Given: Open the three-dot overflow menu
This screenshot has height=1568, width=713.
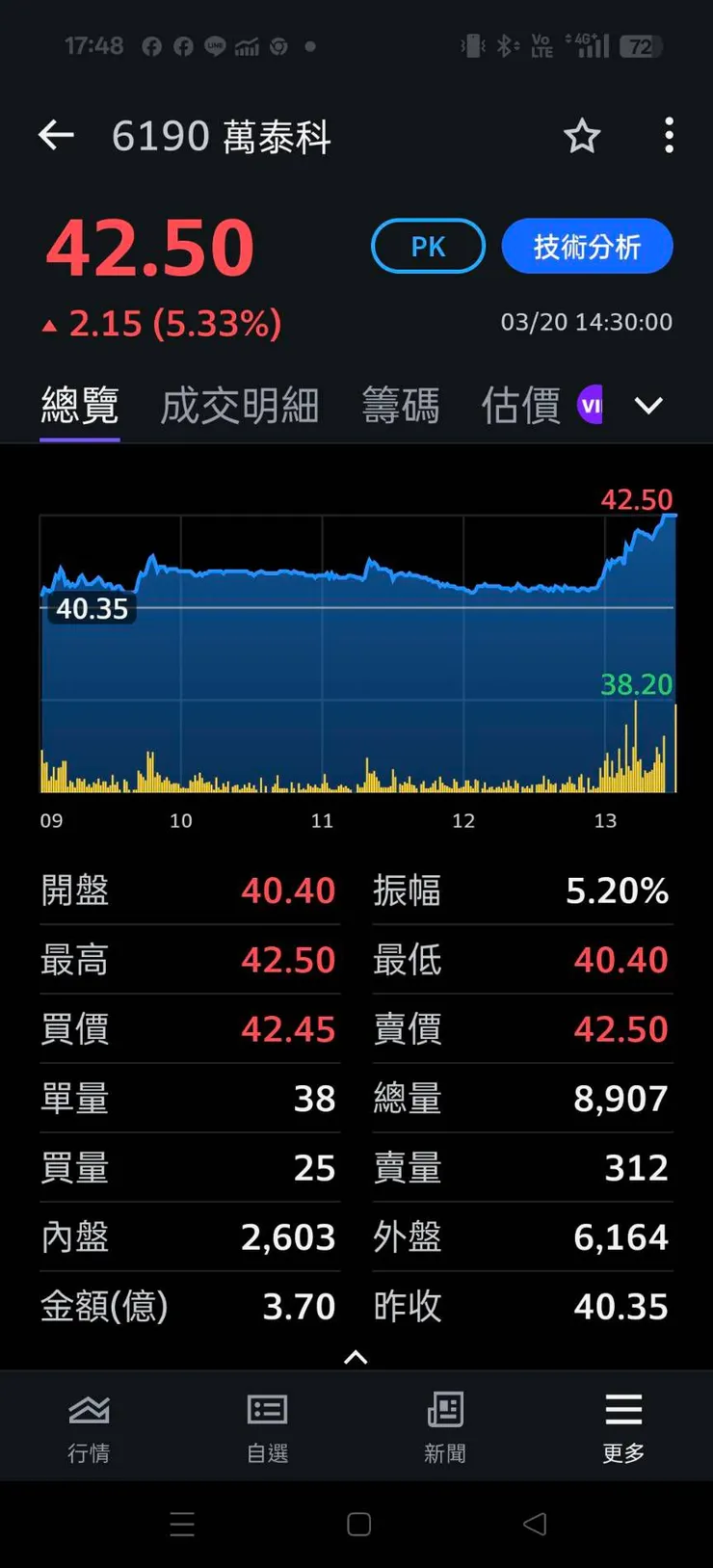Looking at the screenshot, I should (669, 137).
